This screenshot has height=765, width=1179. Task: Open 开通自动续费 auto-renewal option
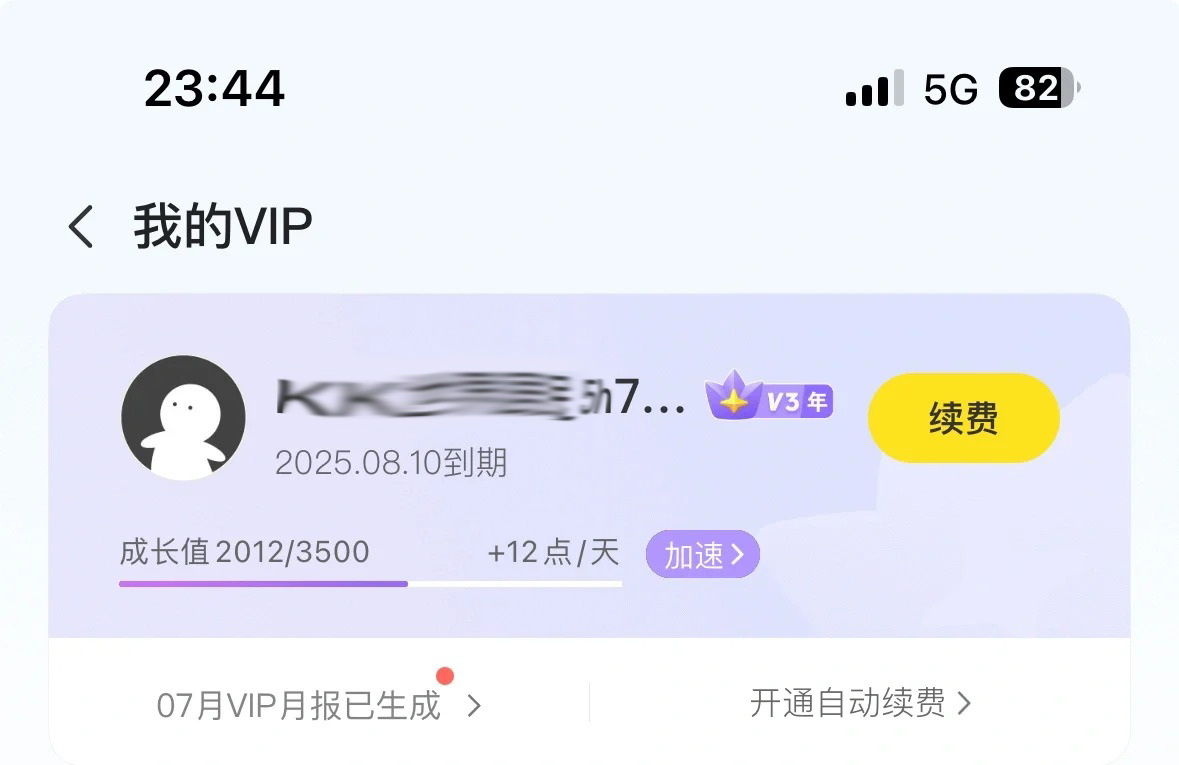pyautogui.click(x=859, y=703)
